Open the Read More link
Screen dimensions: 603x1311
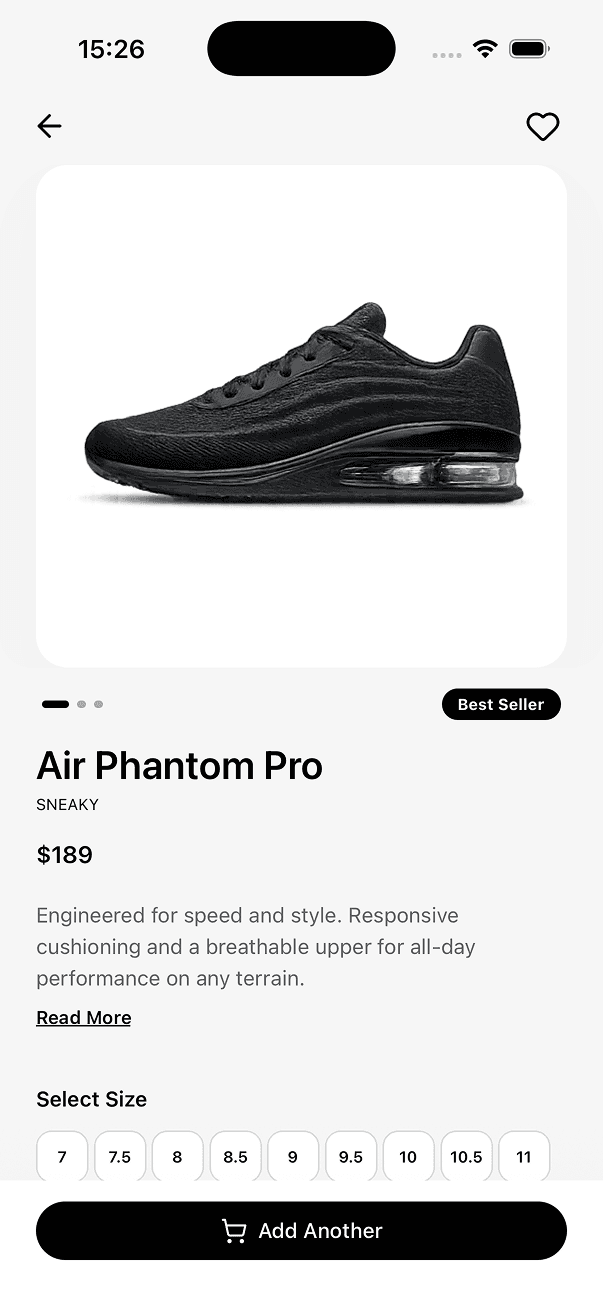(84, 1018)
